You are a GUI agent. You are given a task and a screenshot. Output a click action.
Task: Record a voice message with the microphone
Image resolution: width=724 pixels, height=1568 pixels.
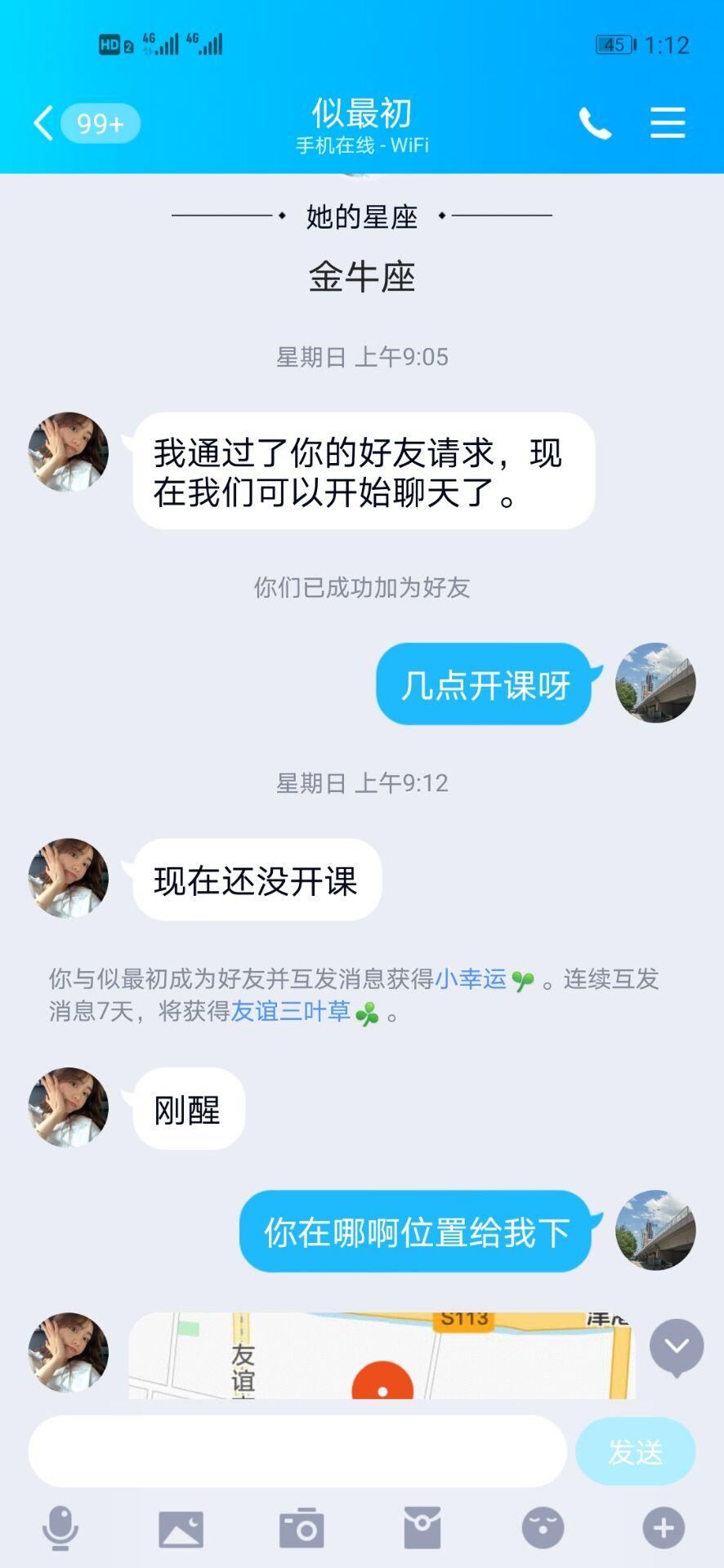(x=60, y=1528)
